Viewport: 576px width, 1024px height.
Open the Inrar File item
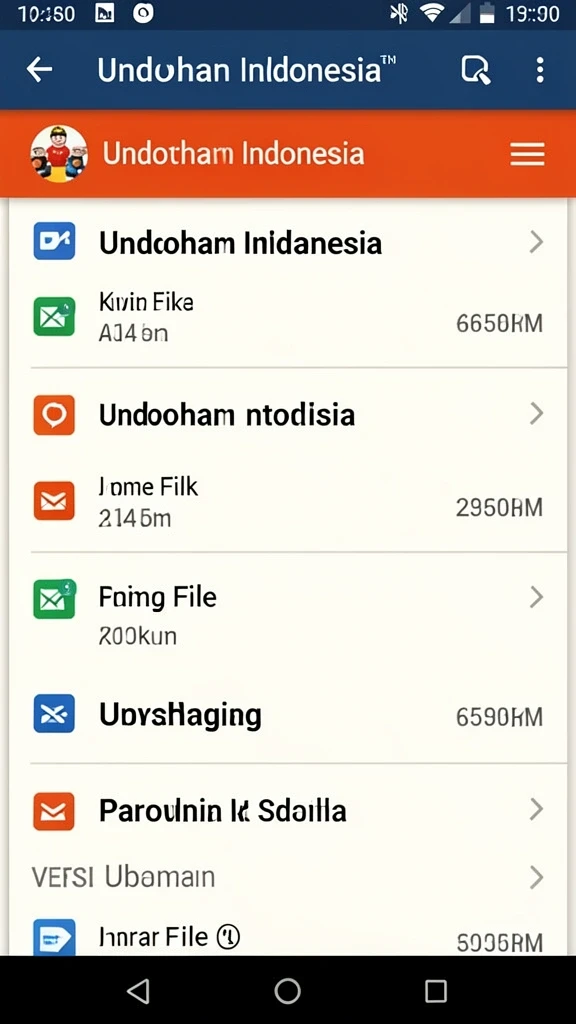point(288,937)
